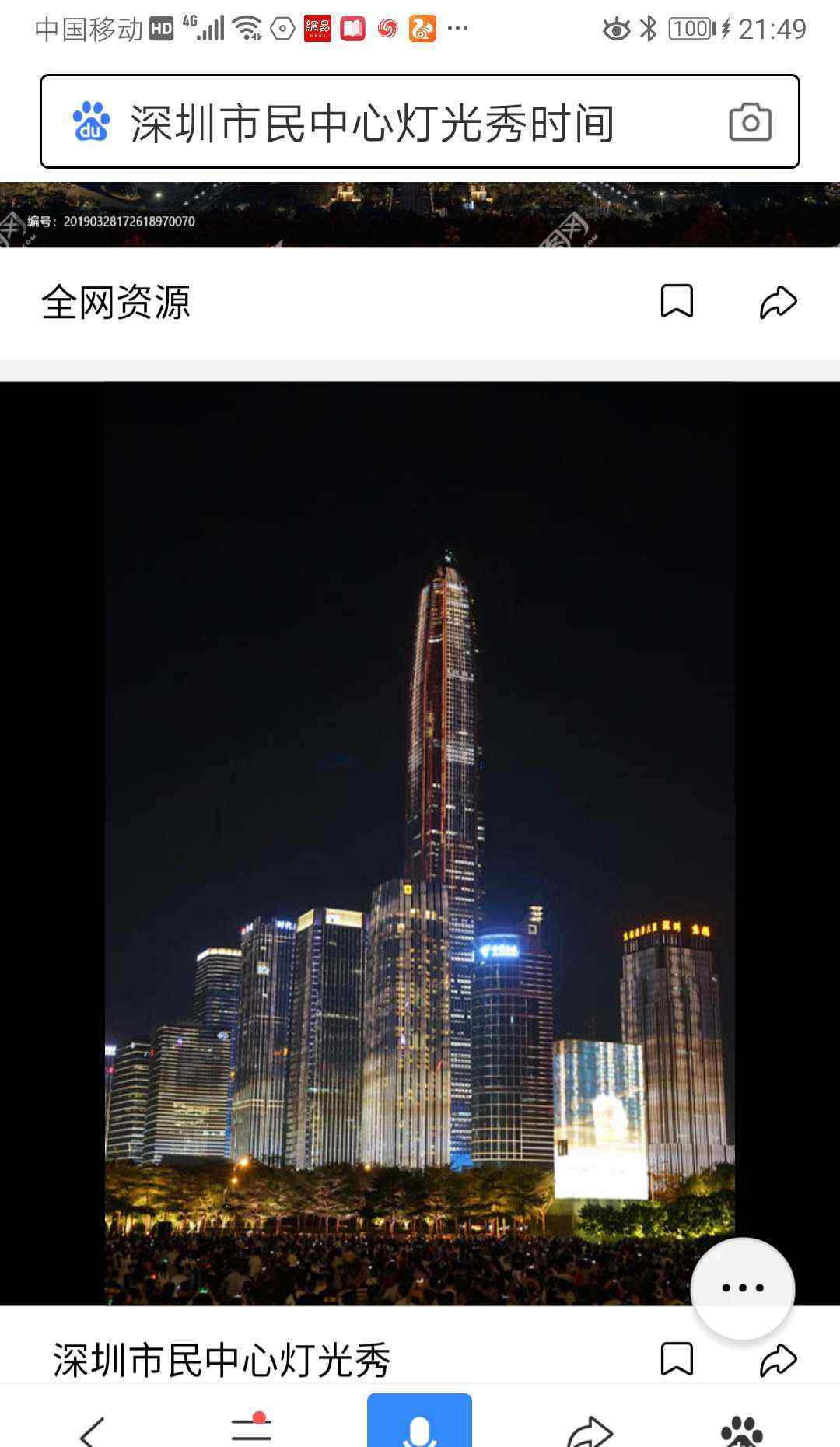Share this page from the bottom bar
The image size is (840, 1447).
click(590, 1430)
